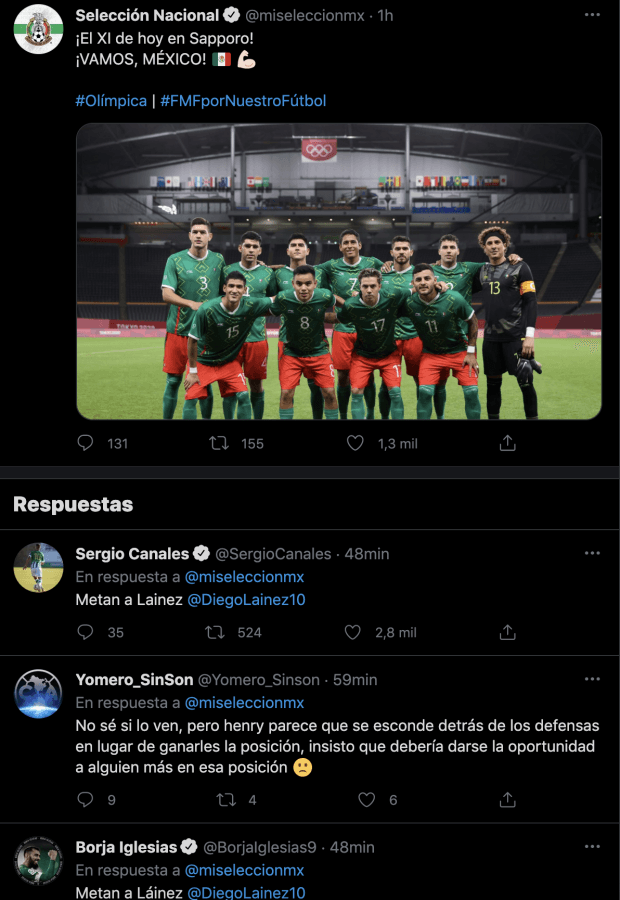Open Sergio Canales's profile picture

click(x=38, y=568)
